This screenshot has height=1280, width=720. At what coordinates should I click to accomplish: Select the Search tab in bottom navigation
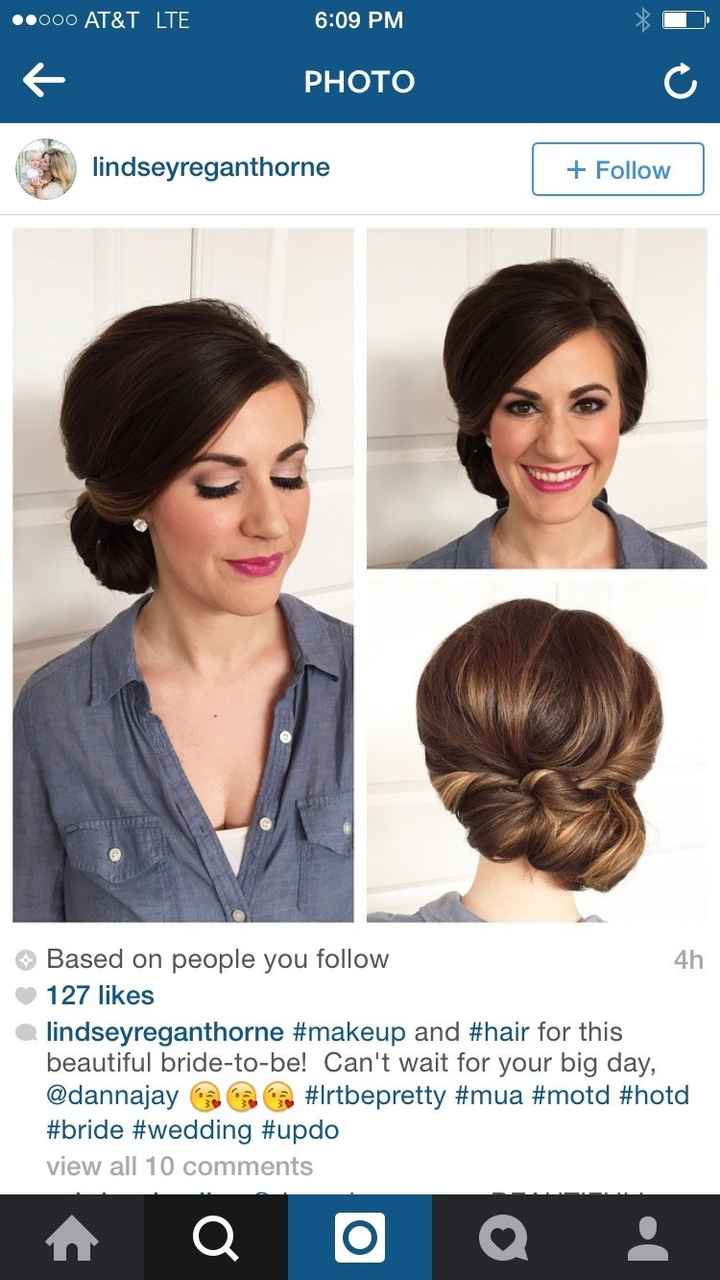click(x=216, y=1237)
